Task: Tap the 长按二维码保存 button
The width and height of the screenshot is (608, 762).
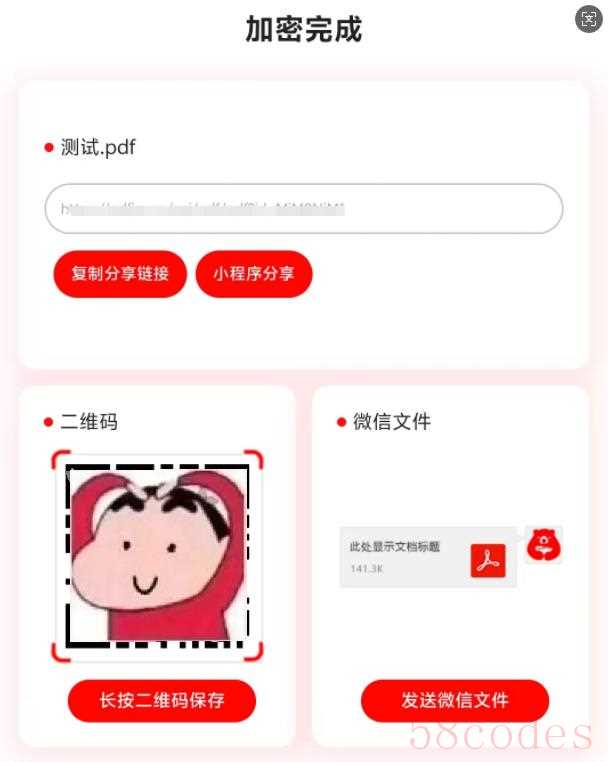Action: [162, 701]
